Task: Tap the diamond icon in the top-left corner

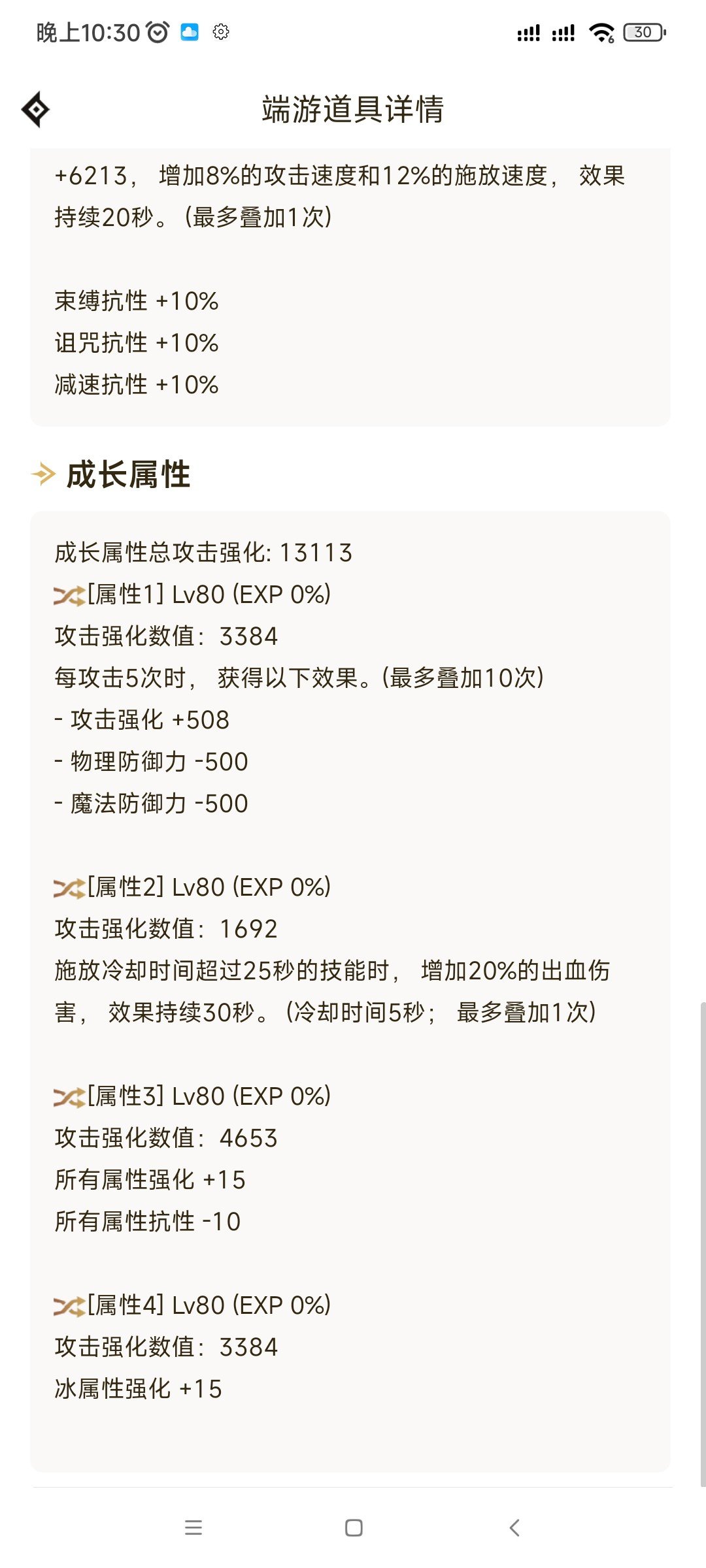Action: click(x=35, y=109)
